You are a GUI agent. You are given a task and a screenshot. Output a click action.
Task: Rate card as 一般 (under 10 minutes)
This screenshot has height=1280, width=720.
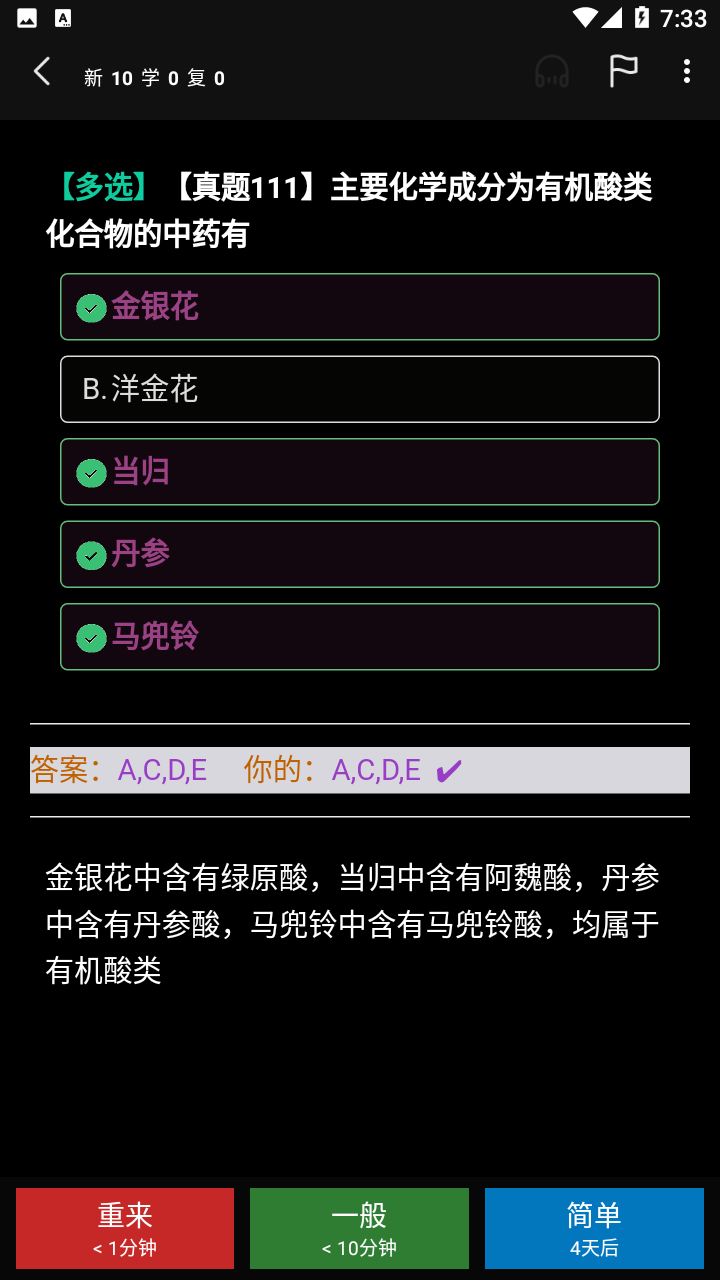point(359,1228)
